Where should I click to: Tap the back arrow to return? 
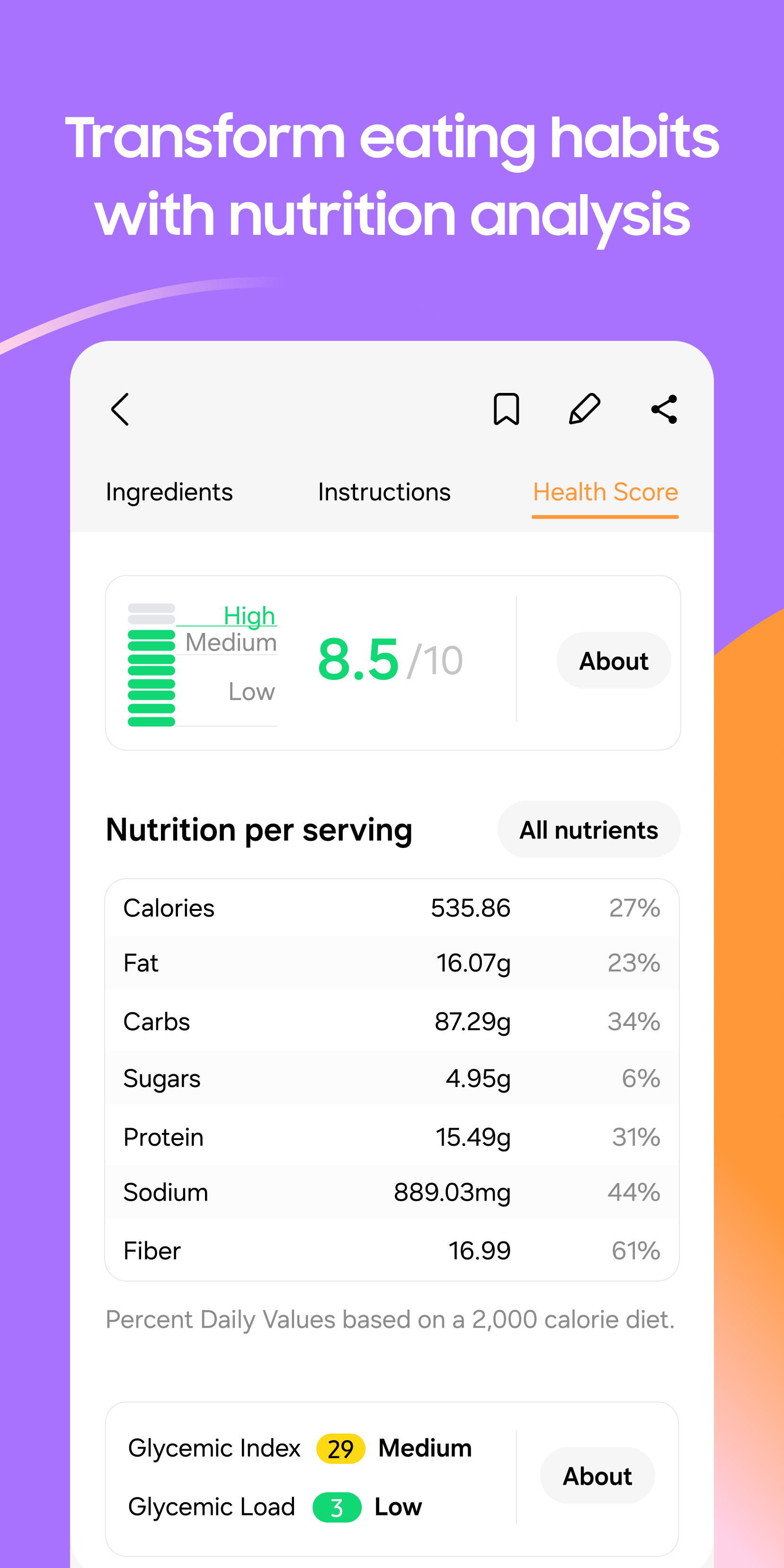pos(119,410)
